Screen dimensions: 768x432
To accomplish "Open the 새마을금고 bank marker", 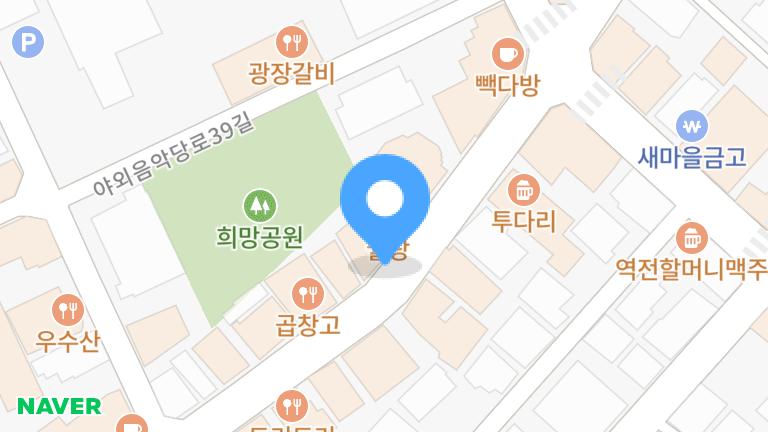I will (x=691, y=125).
